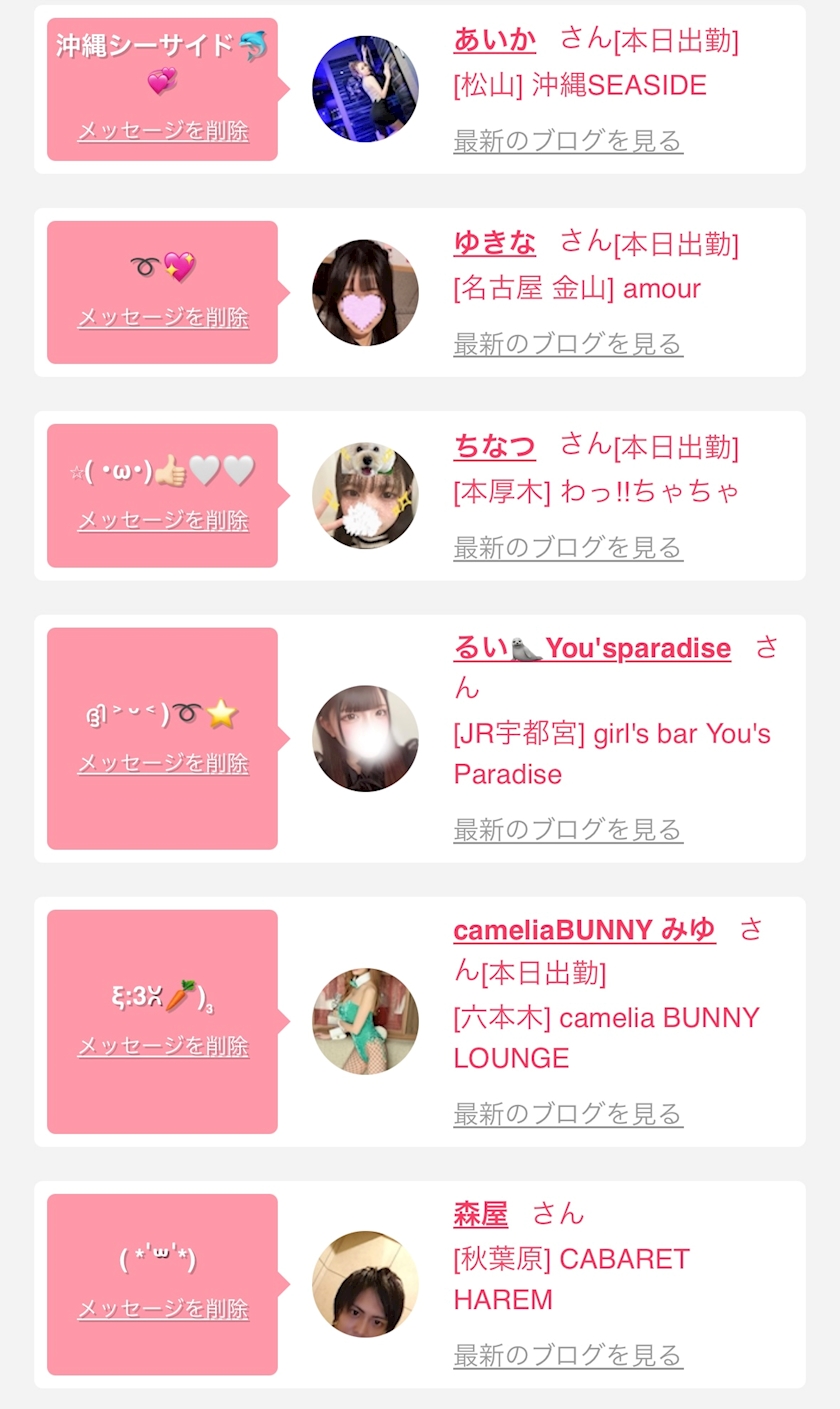Delete the message sent to ちなつ

(162, 520)
